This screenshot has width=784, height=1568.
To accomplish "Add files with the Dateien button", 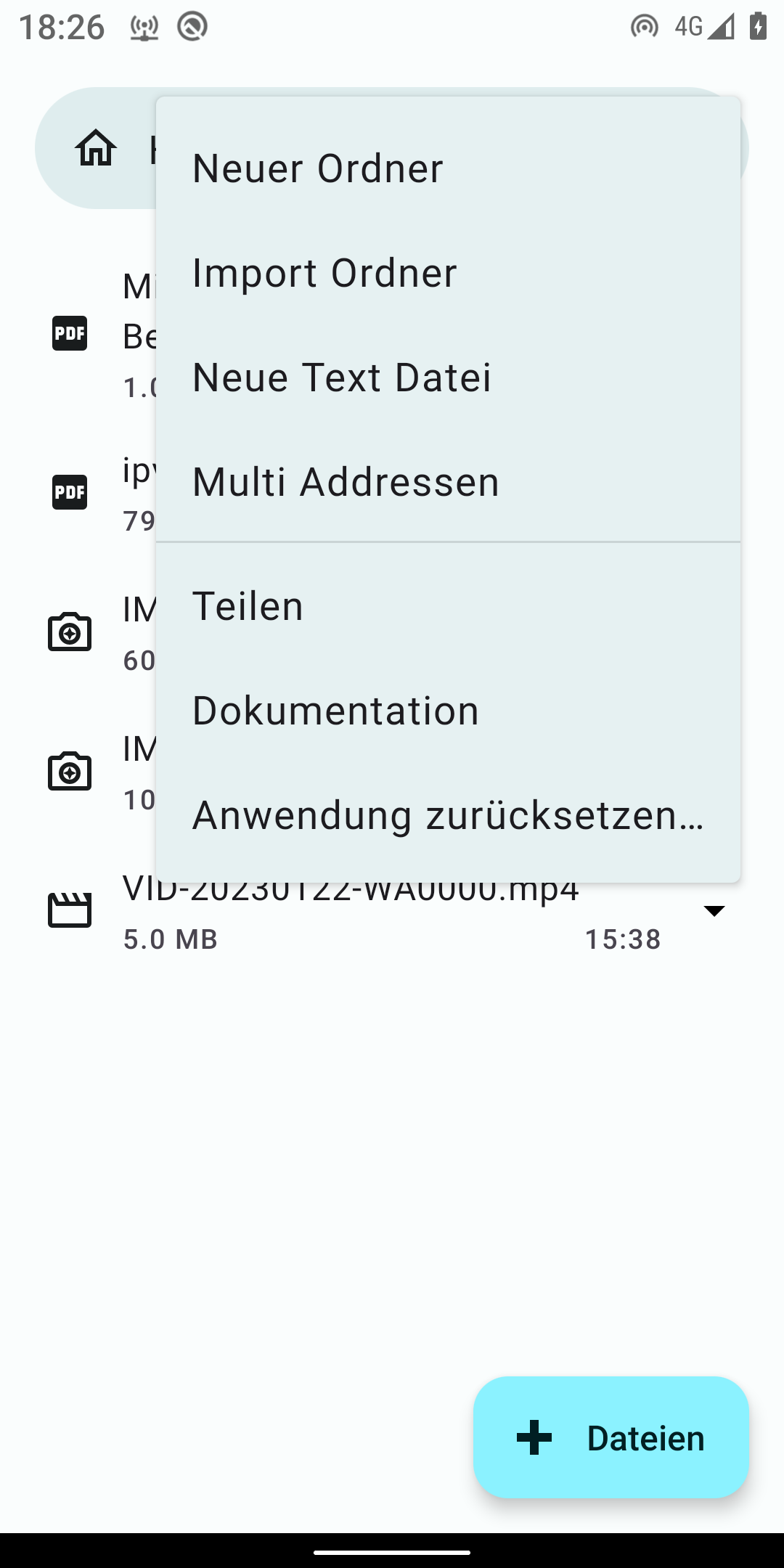I will pos(611,1437).
